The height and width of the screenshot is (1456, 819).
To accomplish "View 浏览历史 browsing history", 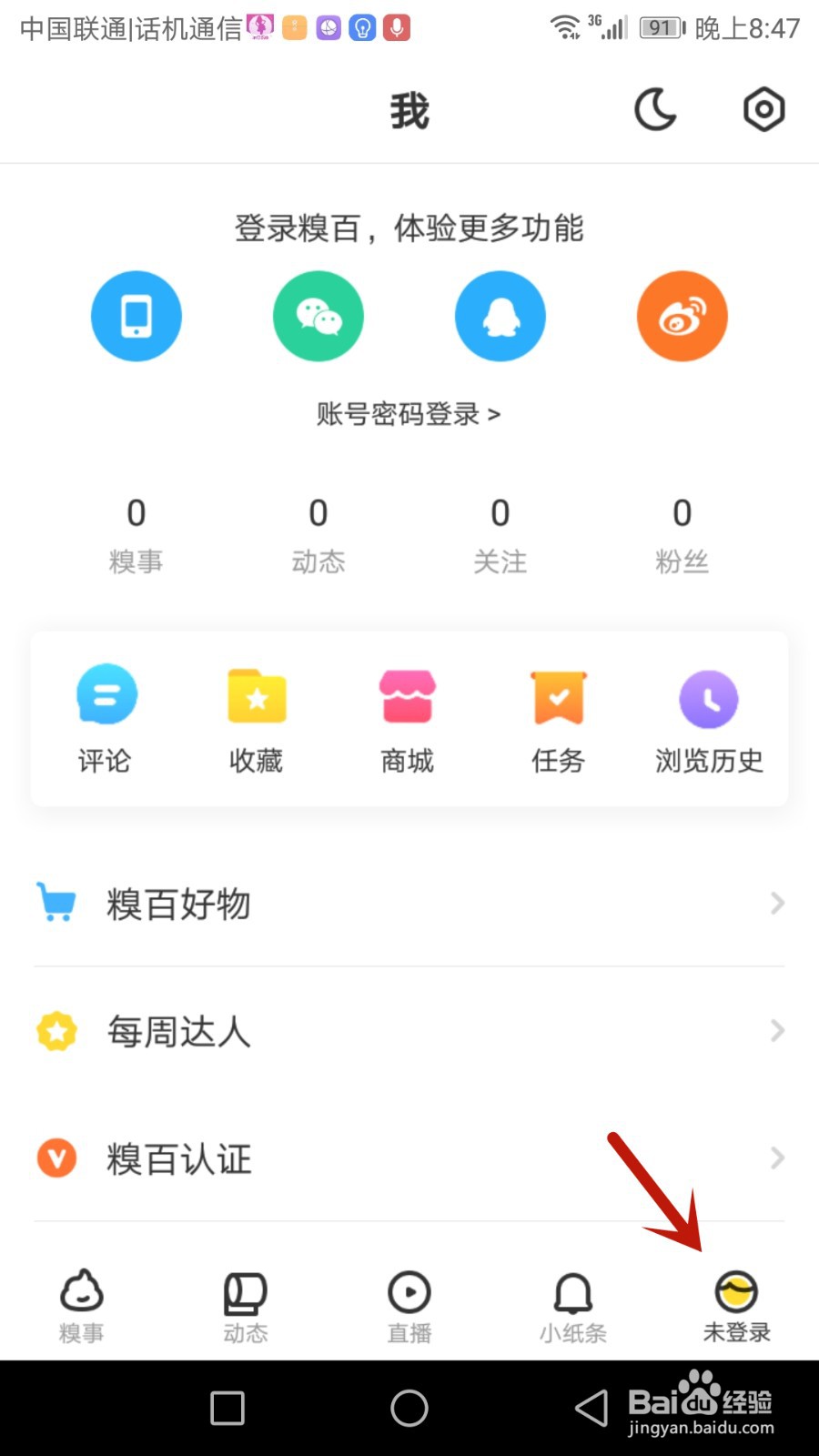I will pyautogui.click(x=709, y=719).
